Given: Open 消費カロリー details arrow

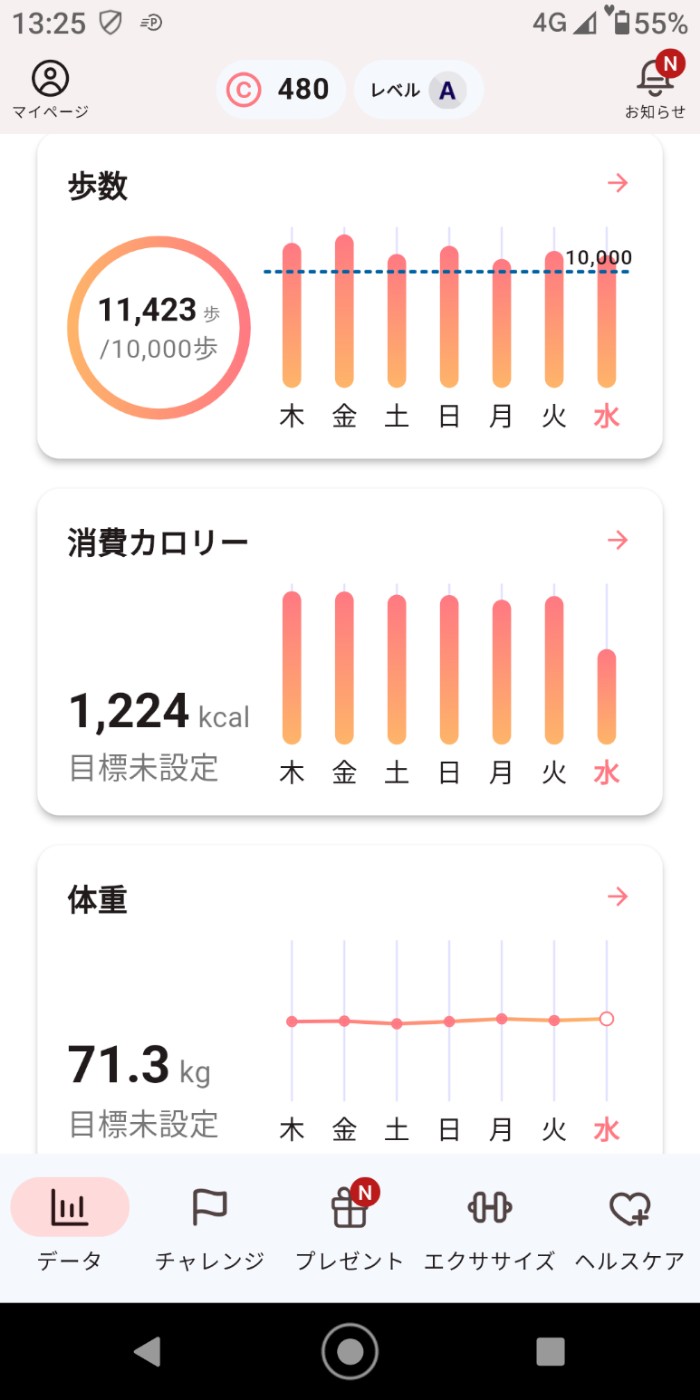Looking at the screenshot, I should coord(618,540).
